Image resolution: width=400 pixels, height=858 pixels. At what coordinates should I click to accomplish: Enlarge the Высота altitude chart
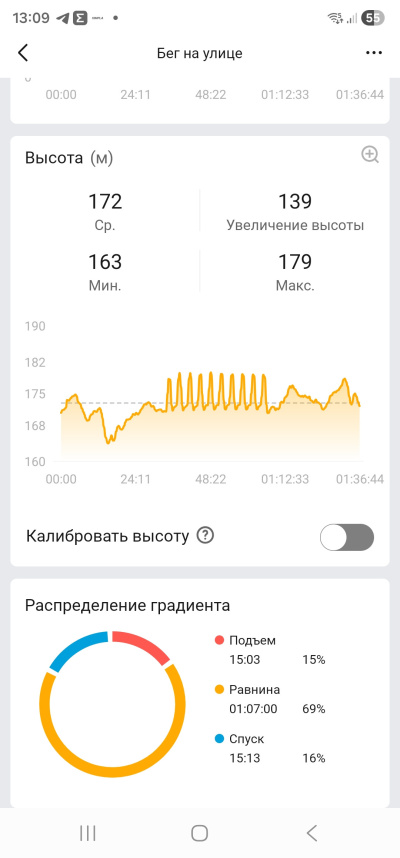(x=370, y=155)
